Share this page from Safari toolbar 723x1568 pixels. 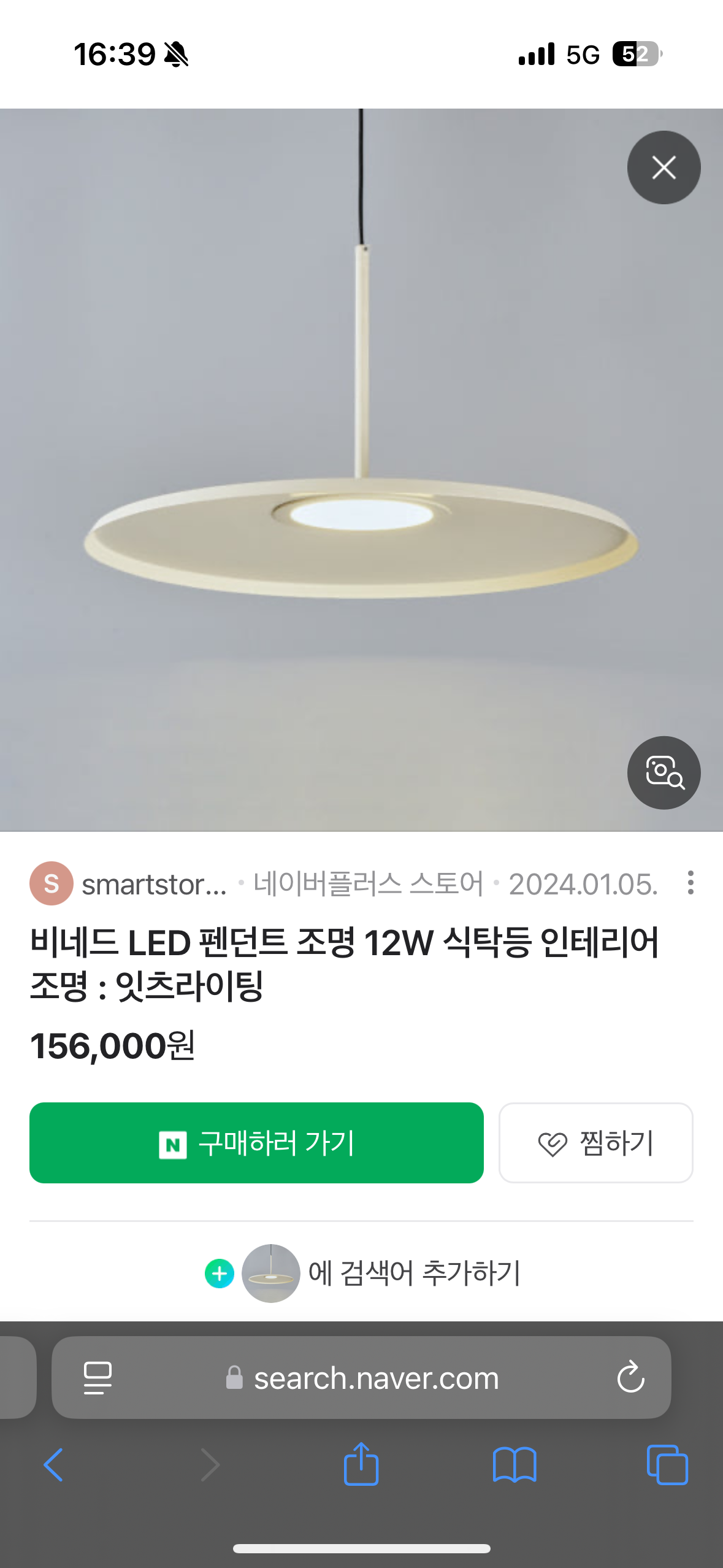361,1464
